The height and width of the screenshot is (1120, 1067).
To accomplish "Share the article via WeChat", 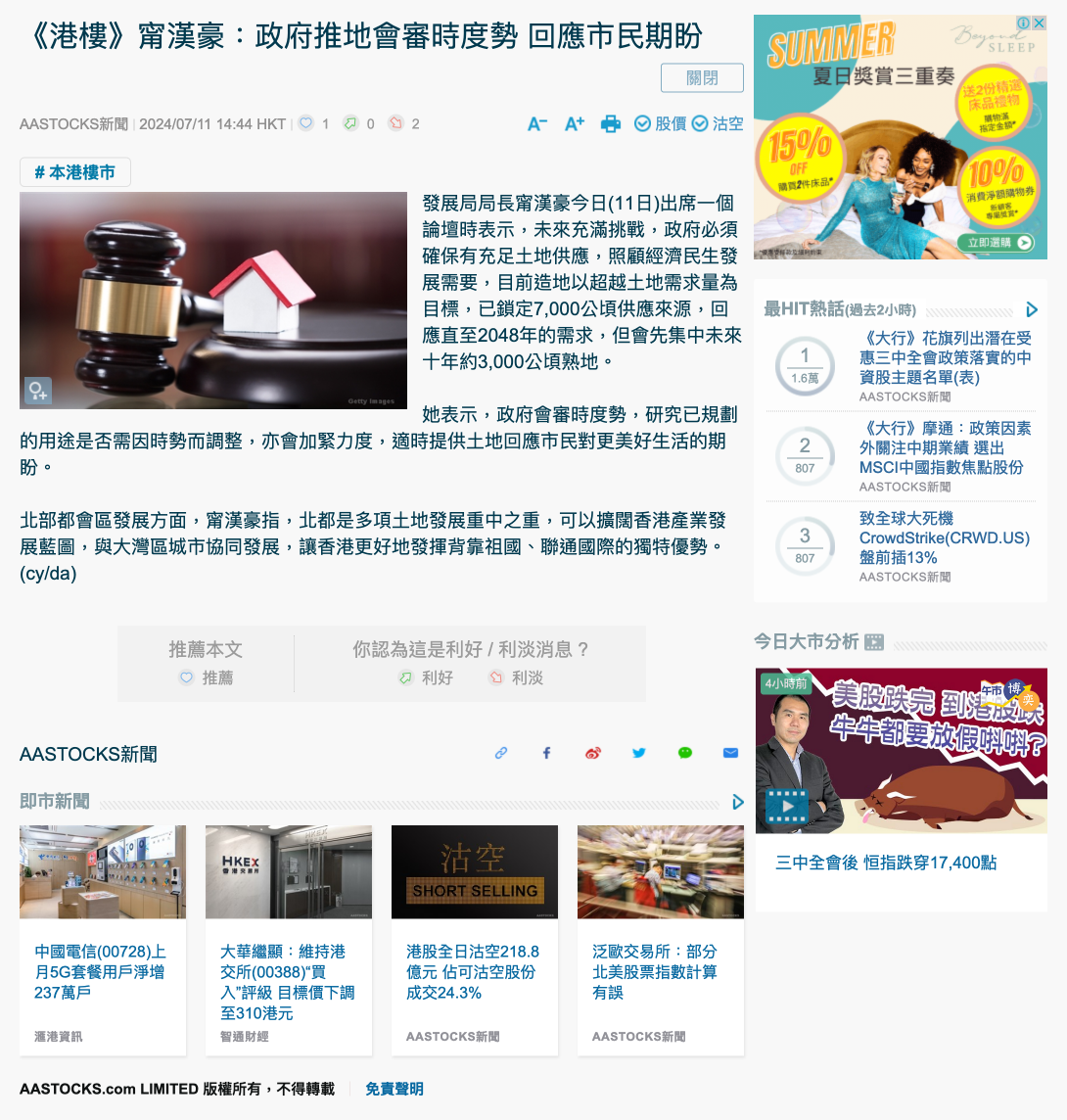I will pos(685,753).
